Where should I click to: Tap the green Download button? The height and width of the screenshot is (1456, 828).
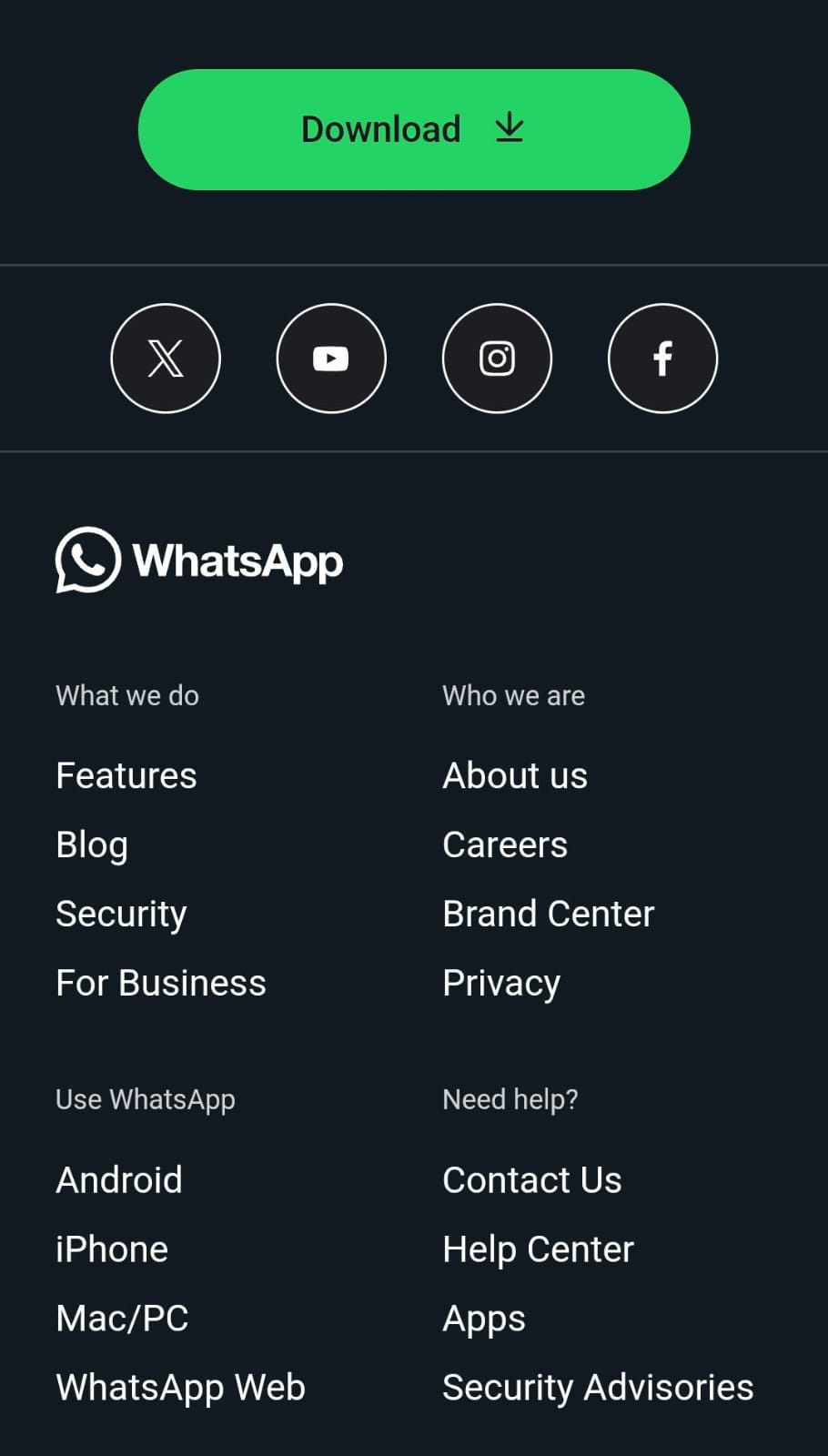(414, 129)
